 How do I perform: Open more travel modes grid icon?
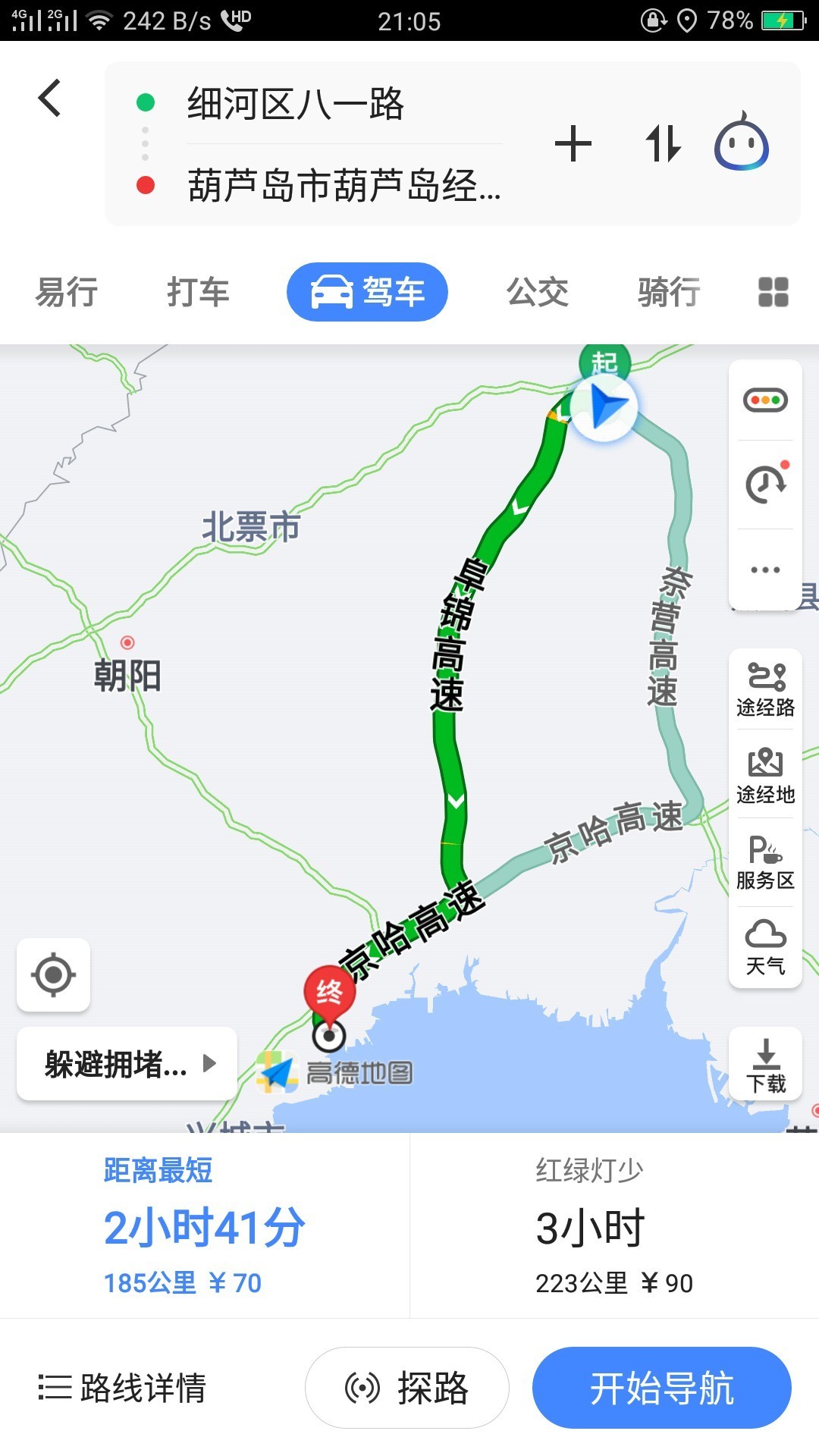[x=773, y=292]
